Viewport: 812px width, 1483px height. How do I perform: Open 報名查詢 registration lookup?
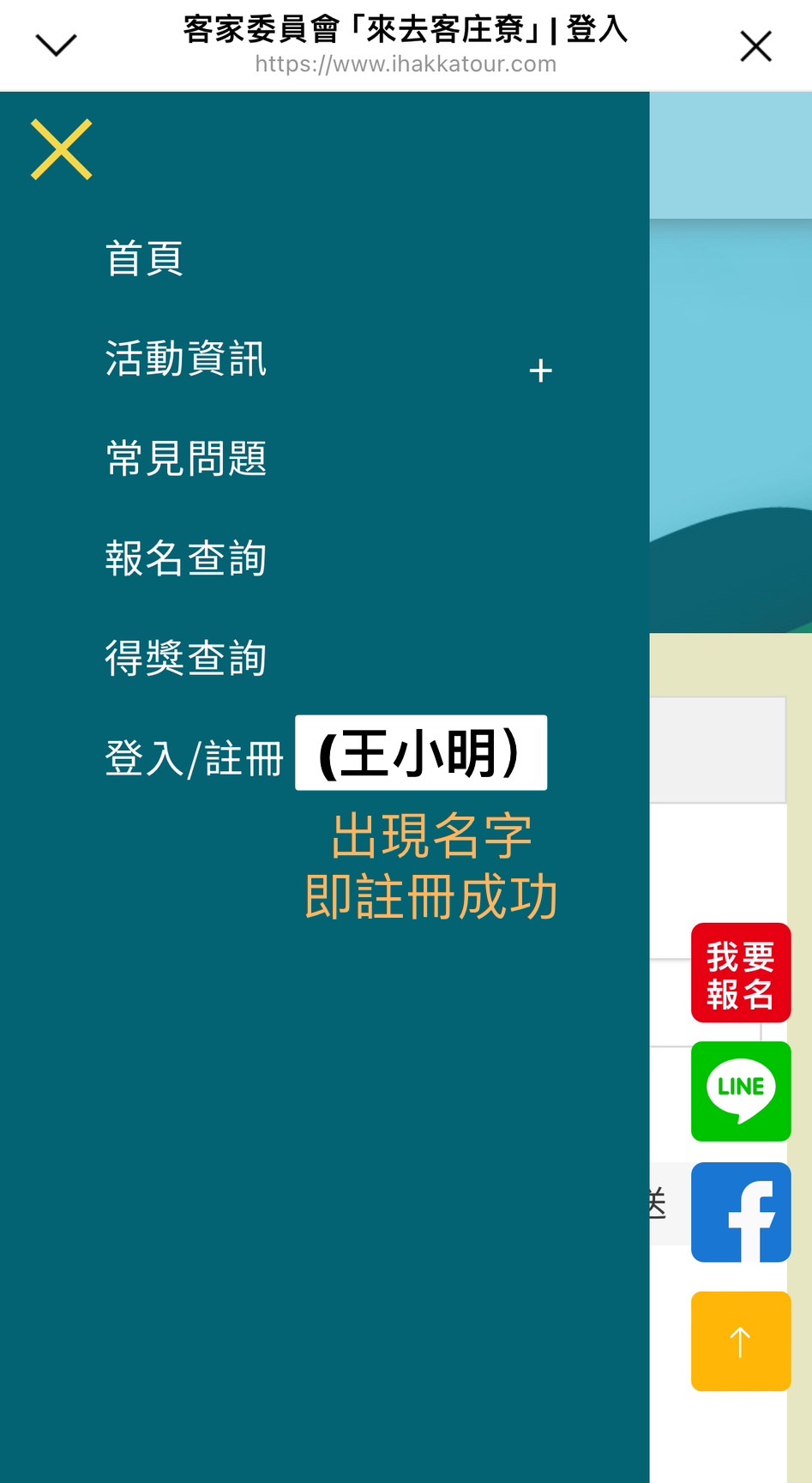click(x=185, y=558)
